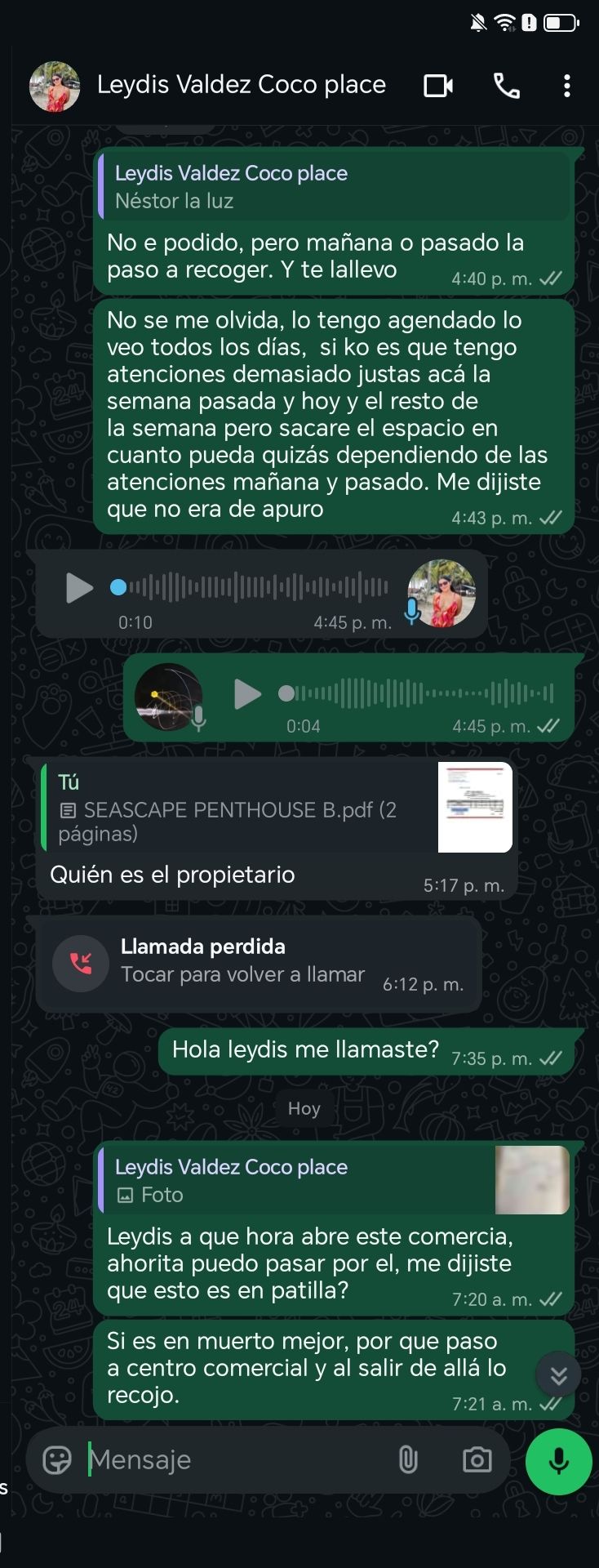Jump to the latest messages
Viewport: 599px width, 1568px height.
click(x=558, y=1375)
